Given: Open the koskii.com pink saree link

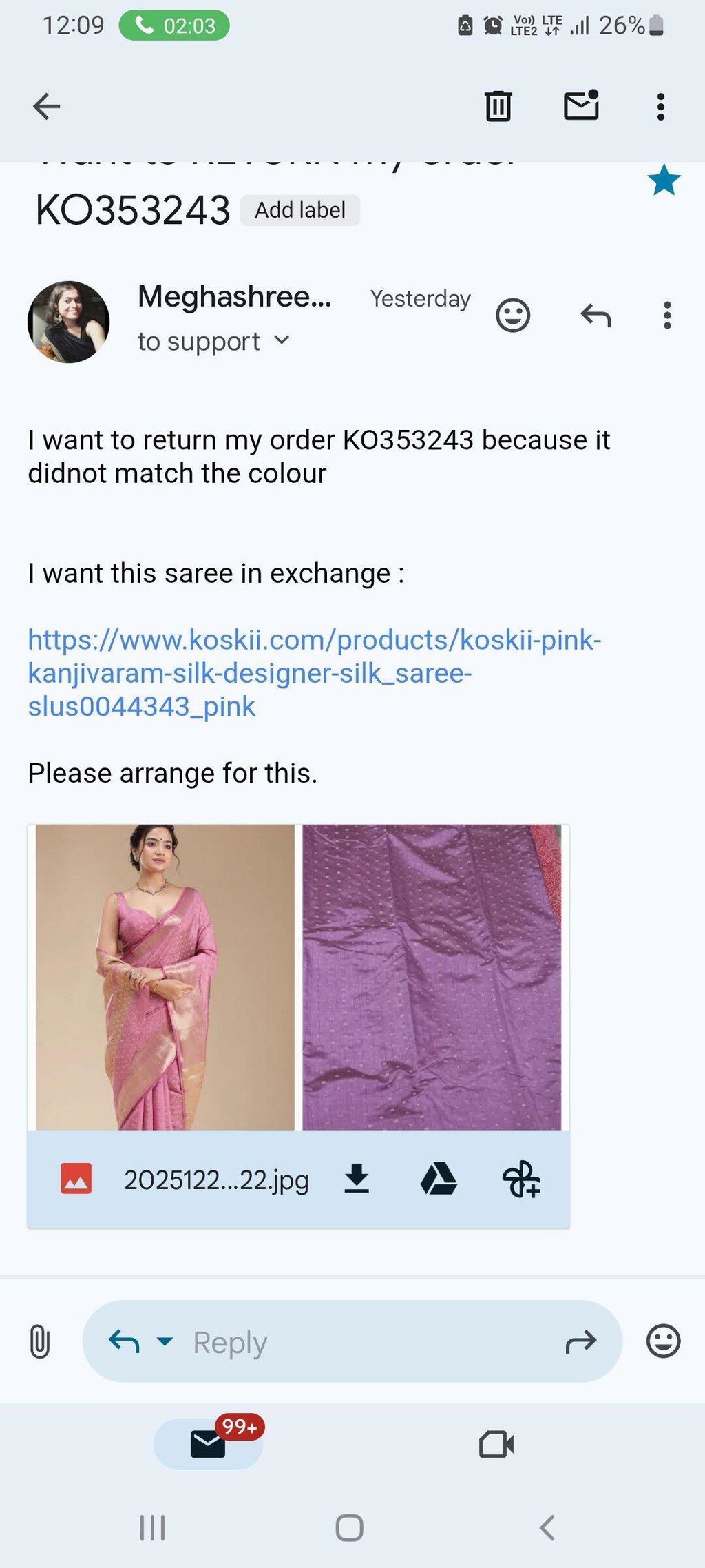Looking at the screenshot, I should [x=315, y=673].
